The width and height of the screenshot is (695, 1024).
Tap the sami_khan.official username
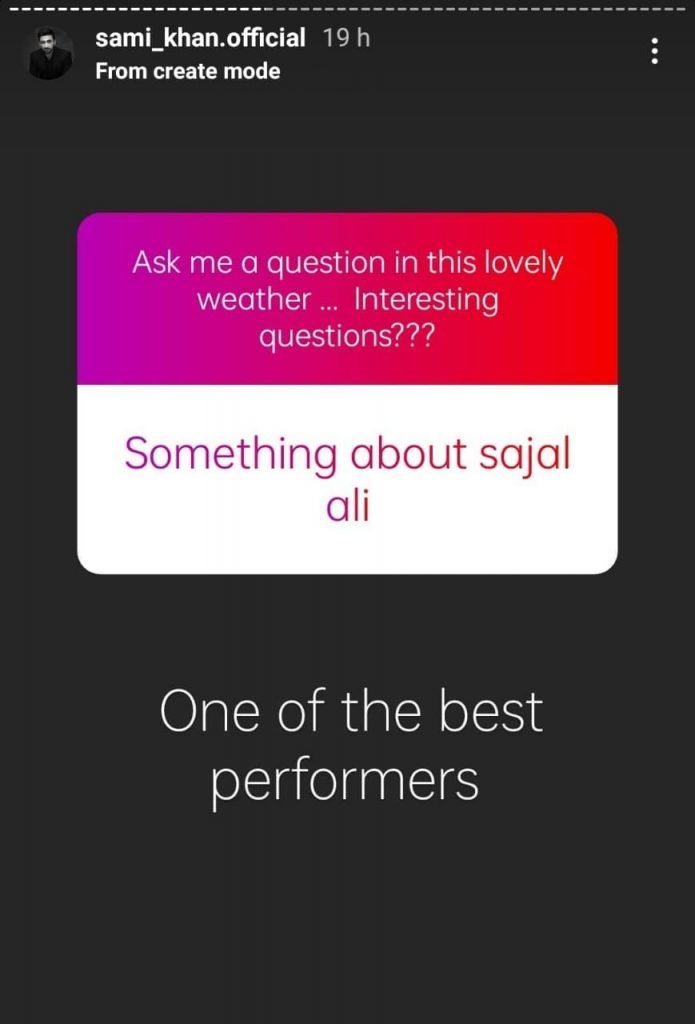coord(200,39)
